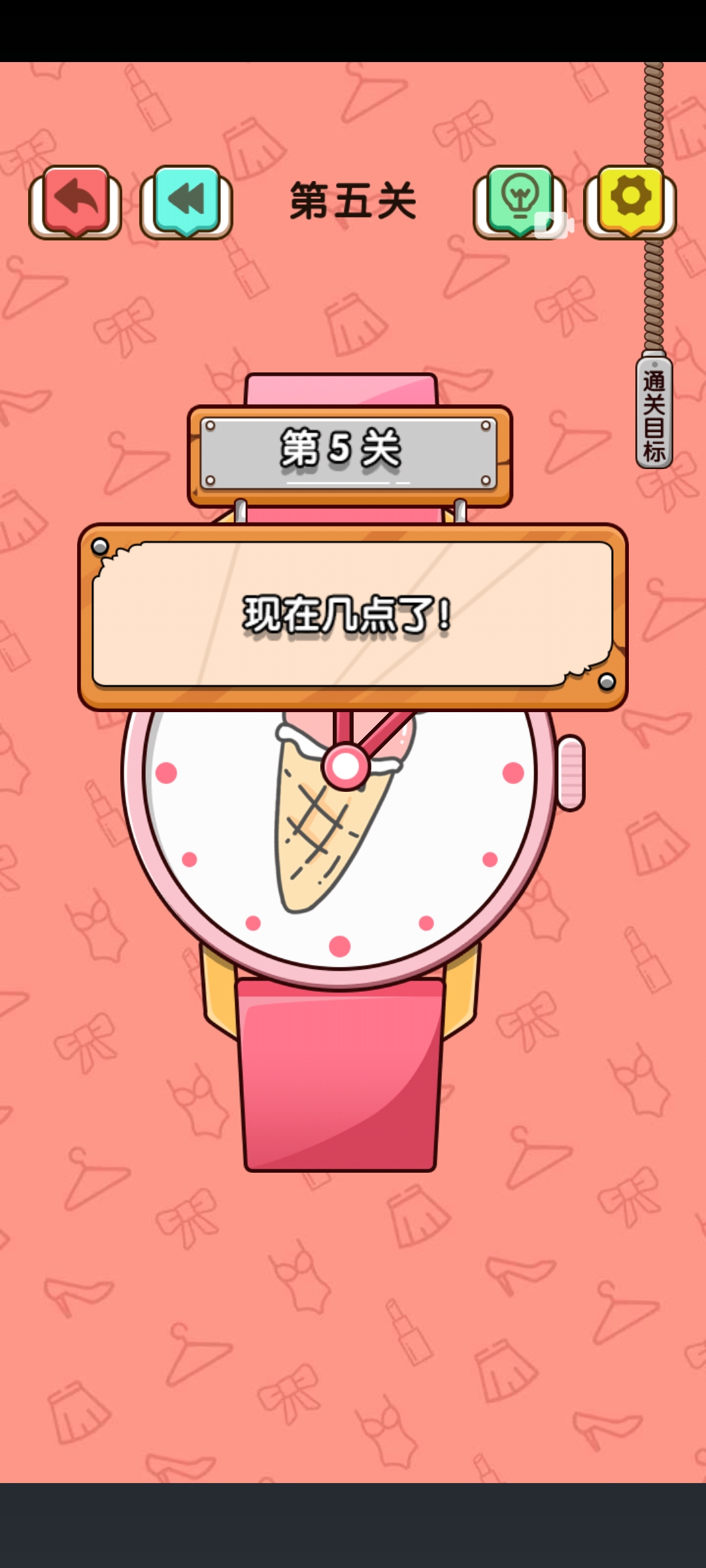
Task: Open the yellow gear settings
Action: click(x=630, y=199)
